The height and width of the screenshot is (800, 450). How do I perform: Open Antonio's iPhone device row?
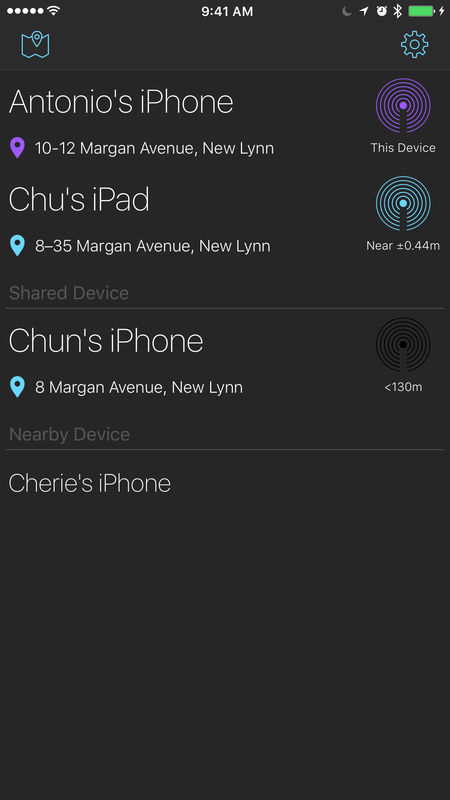225,120
